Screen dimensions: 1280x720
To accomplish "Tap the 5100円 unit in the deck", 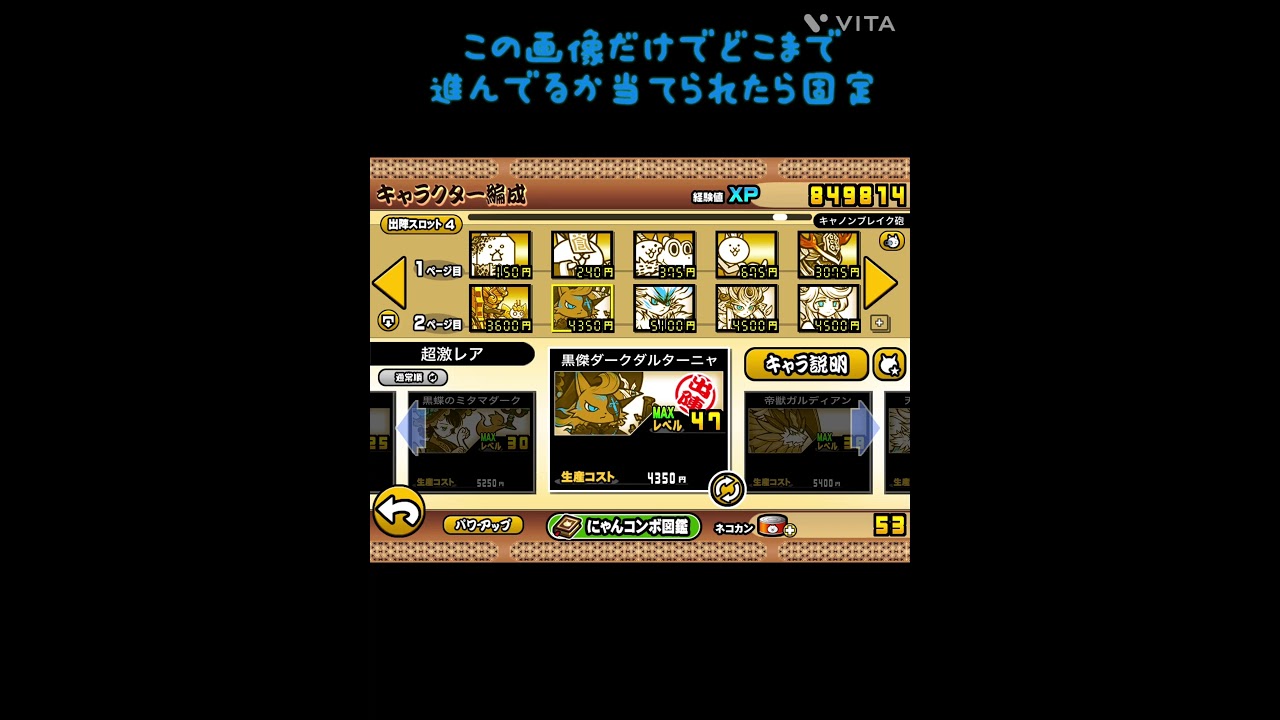I will 664,308.
